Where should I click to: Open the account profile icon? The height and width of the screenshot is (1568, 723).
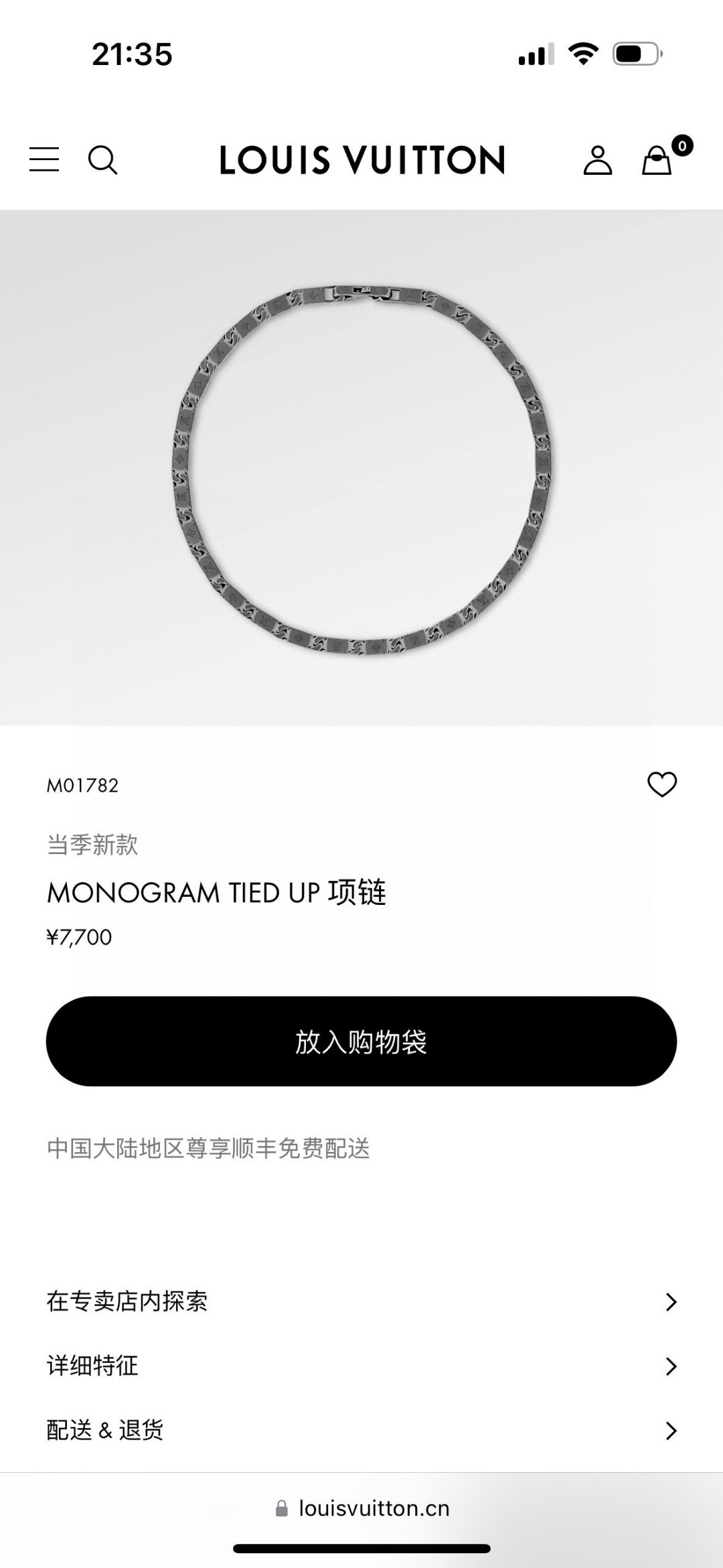[597, 160]
